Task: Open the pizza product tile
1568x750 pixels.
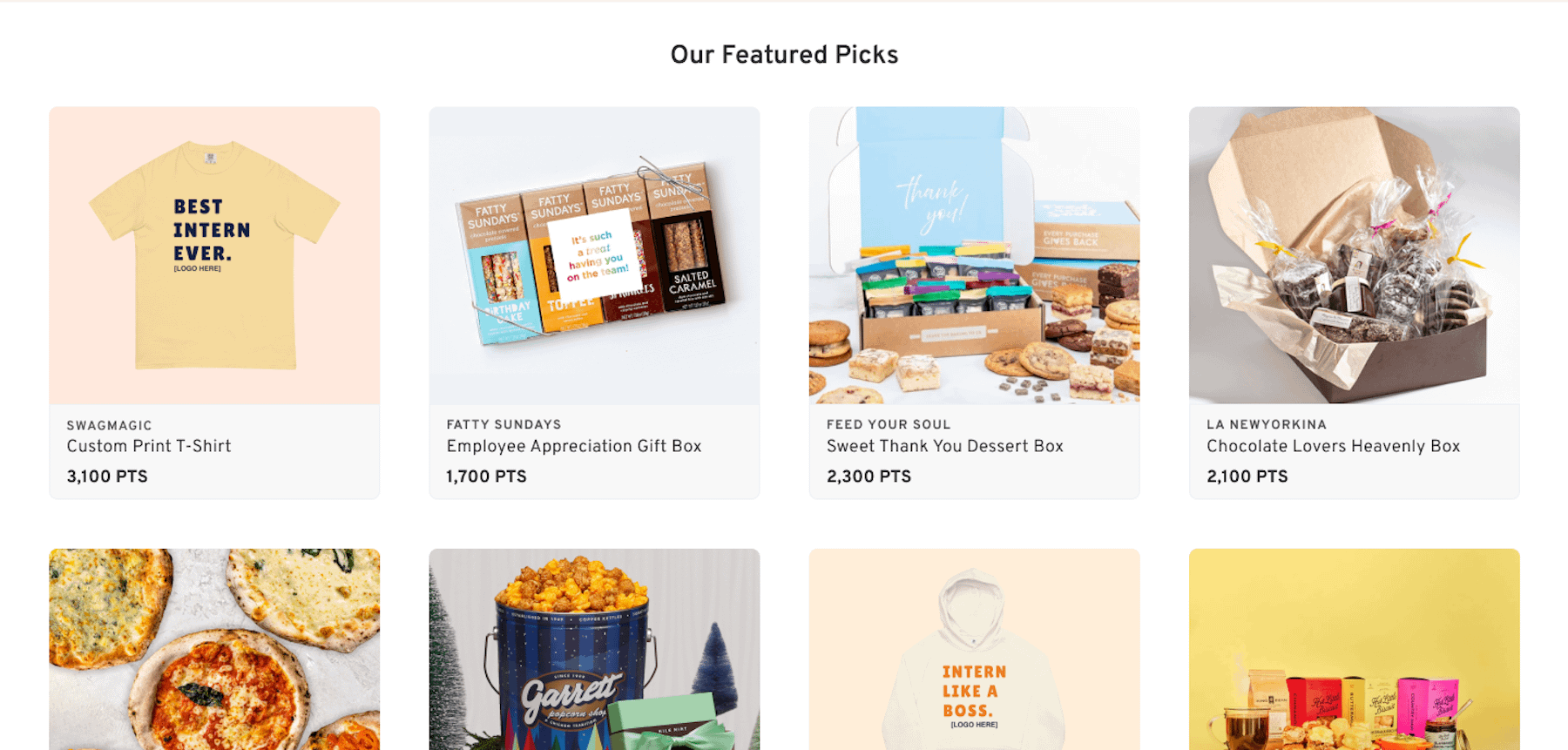Action: [x=214, y=649]
